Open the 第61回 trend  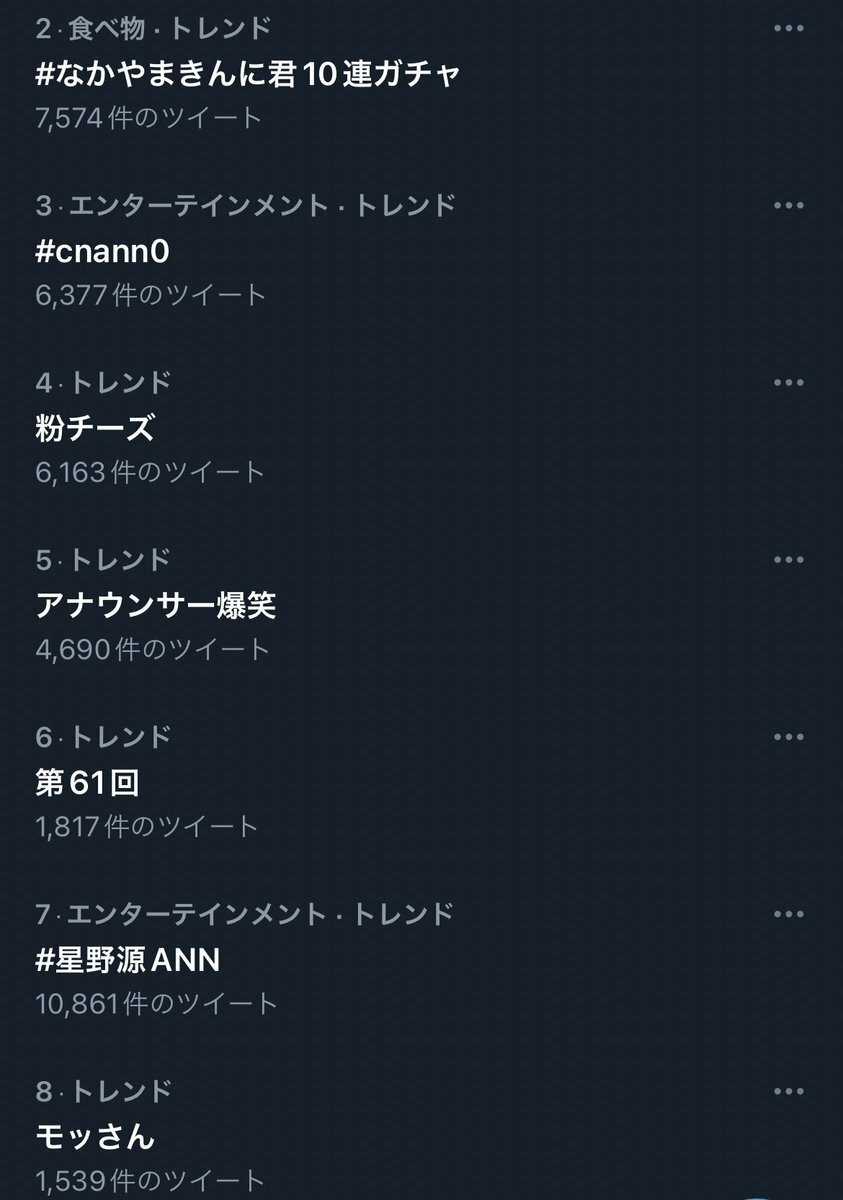[x=87, y=782]
